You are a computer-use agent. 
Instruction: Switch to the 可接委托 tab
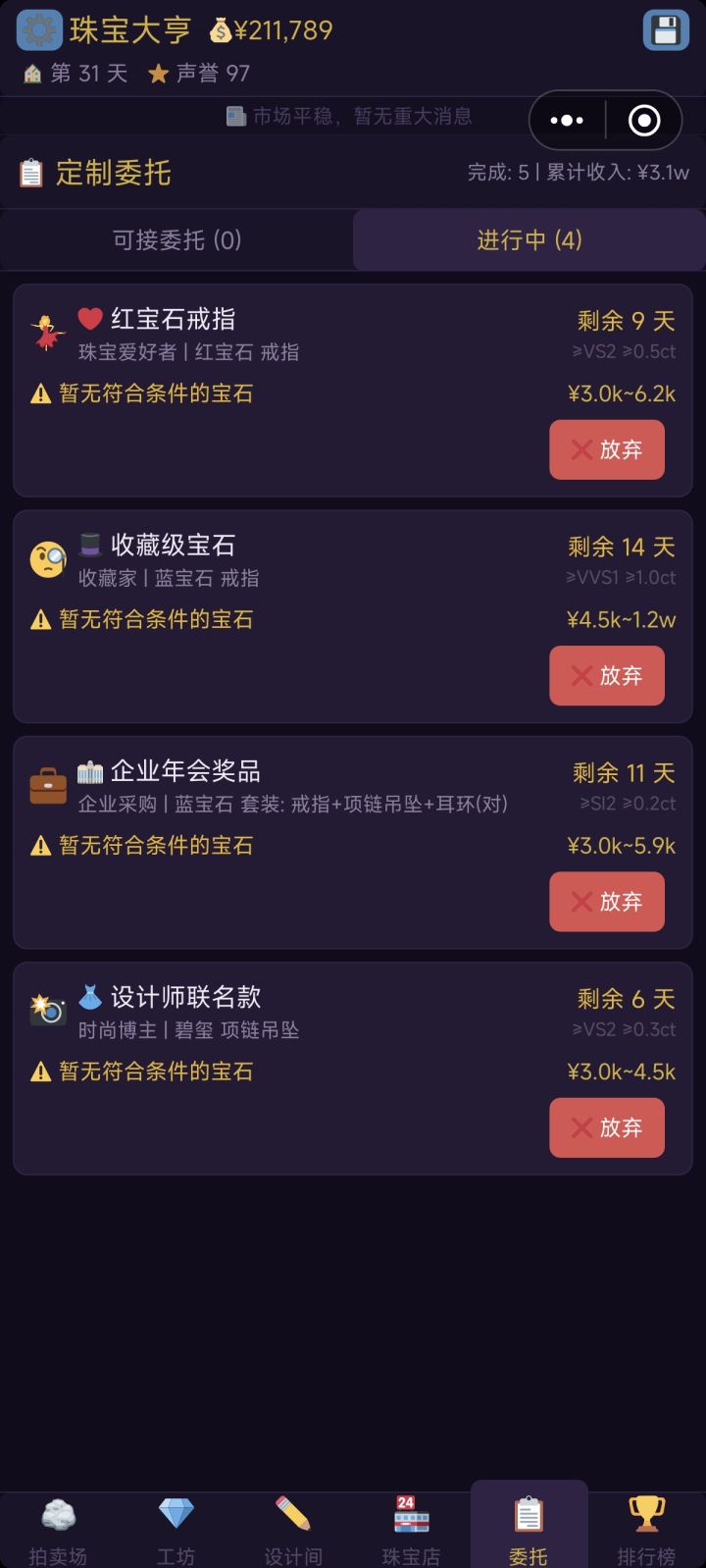(176, 239)
